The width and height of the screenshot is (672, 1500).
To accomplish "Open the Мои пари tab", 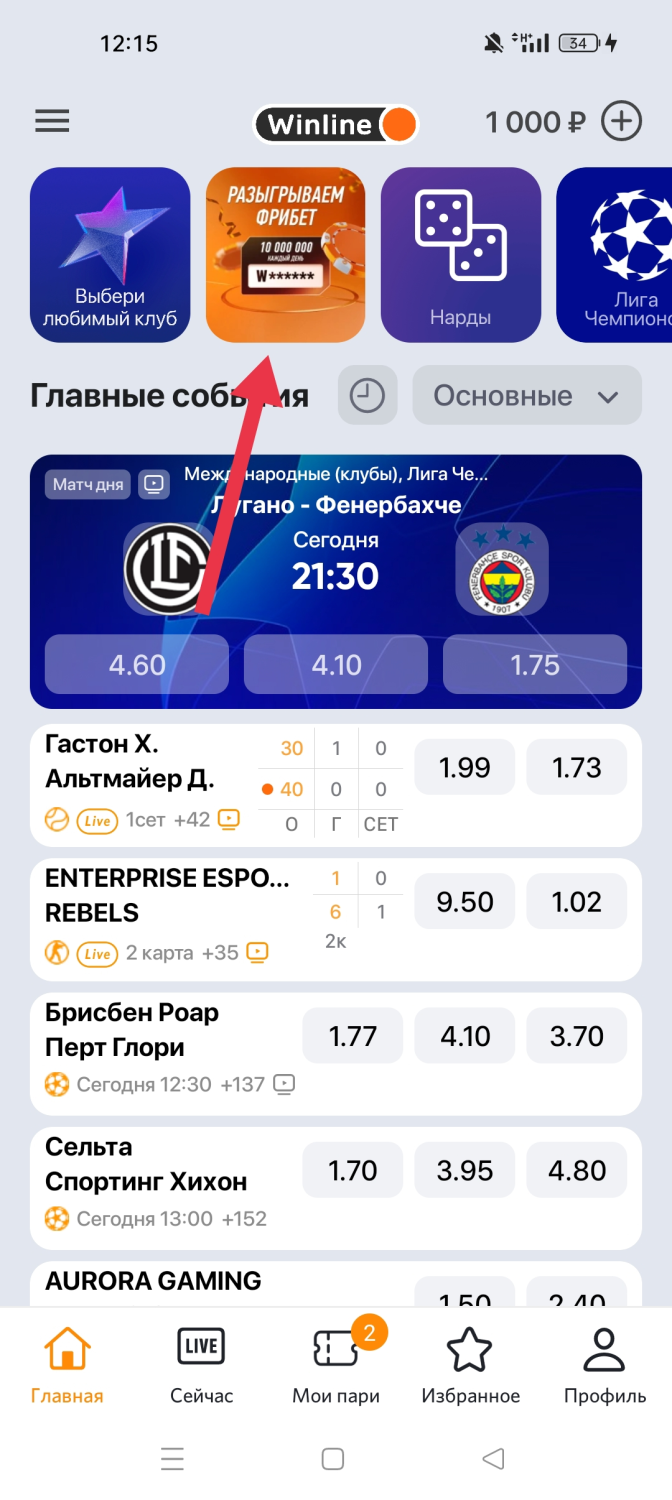I will point(336,1365).
